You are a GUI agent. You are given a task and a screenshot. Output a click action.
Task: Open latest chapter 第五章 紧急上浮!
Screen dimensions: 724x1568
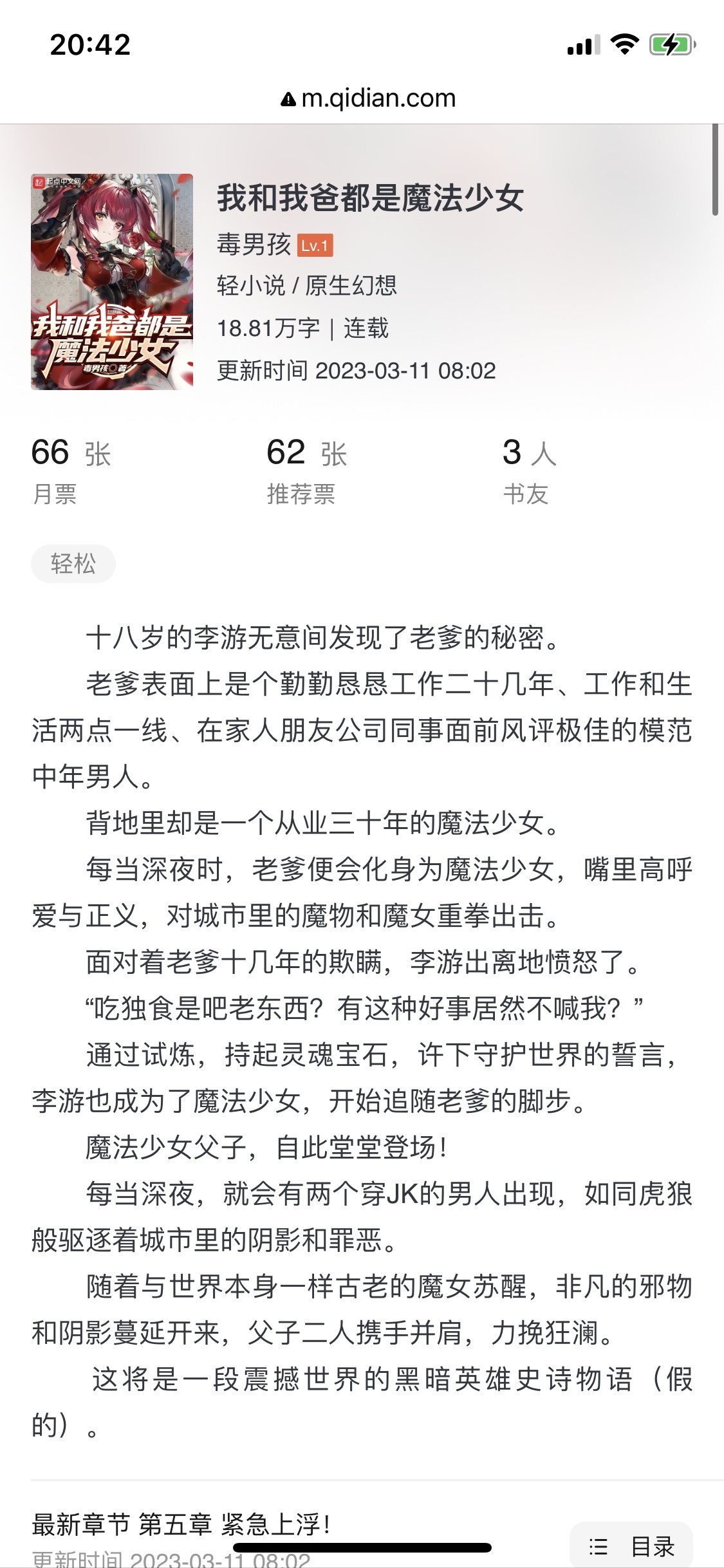[x=181, y=1524]
